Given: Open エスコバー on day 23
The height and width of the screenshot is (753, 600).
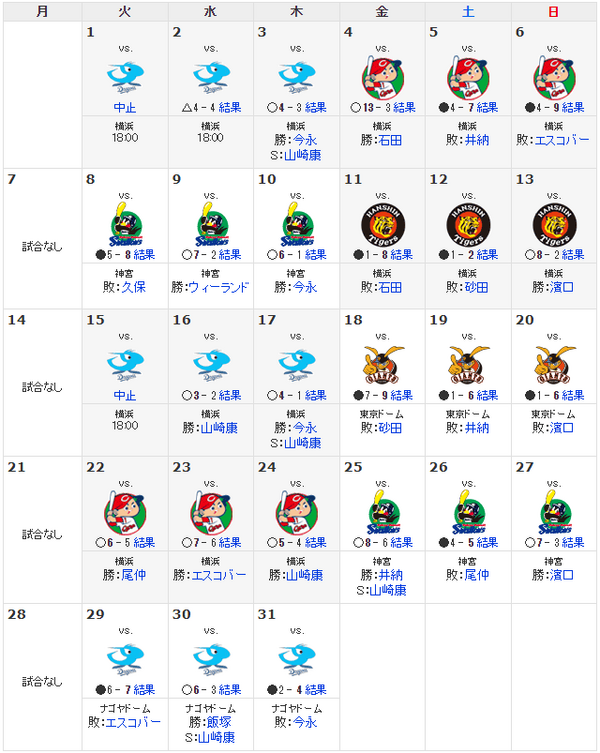Looking at the screenshot, I should (x=218, y=575).
